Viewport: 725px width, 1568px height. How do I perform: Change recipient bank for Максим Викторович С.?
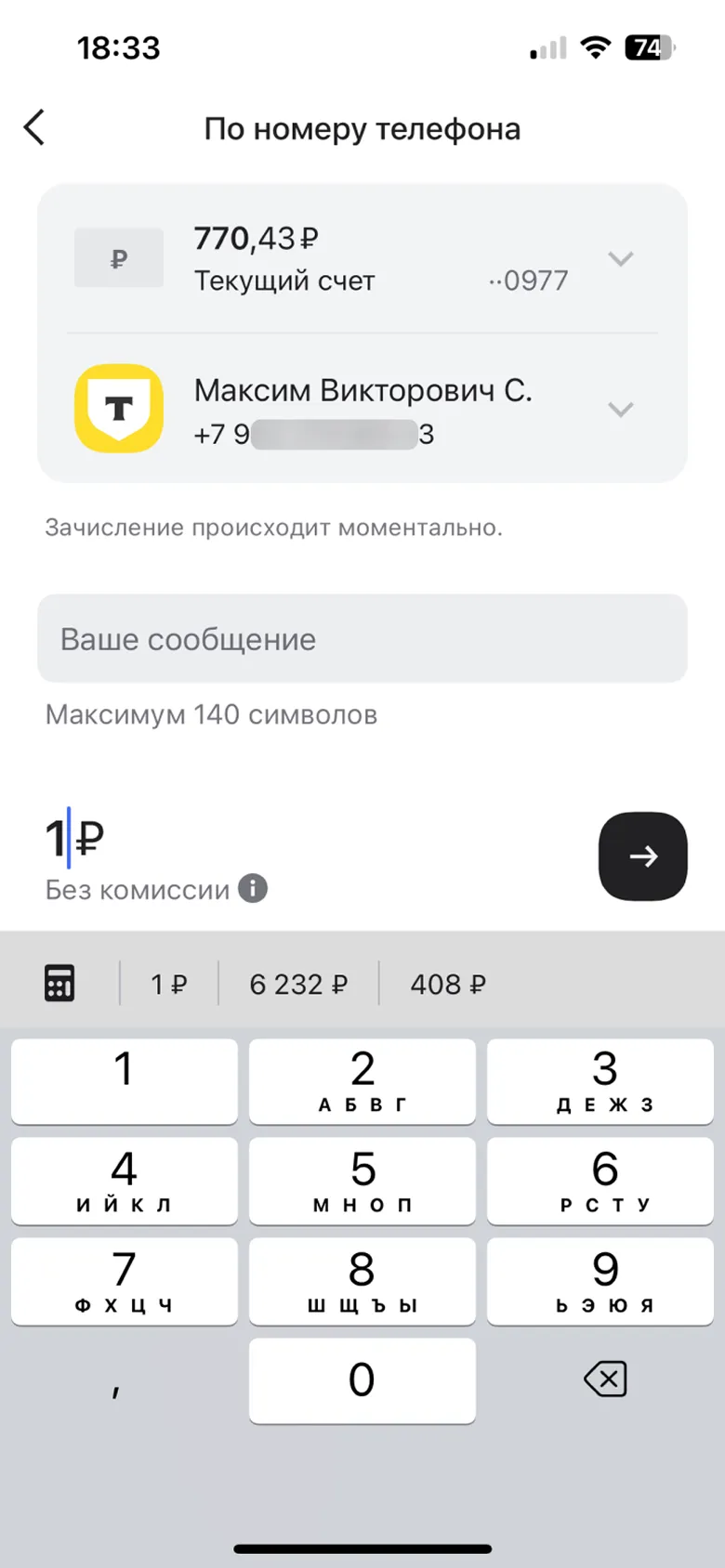[x=620, y=409]
